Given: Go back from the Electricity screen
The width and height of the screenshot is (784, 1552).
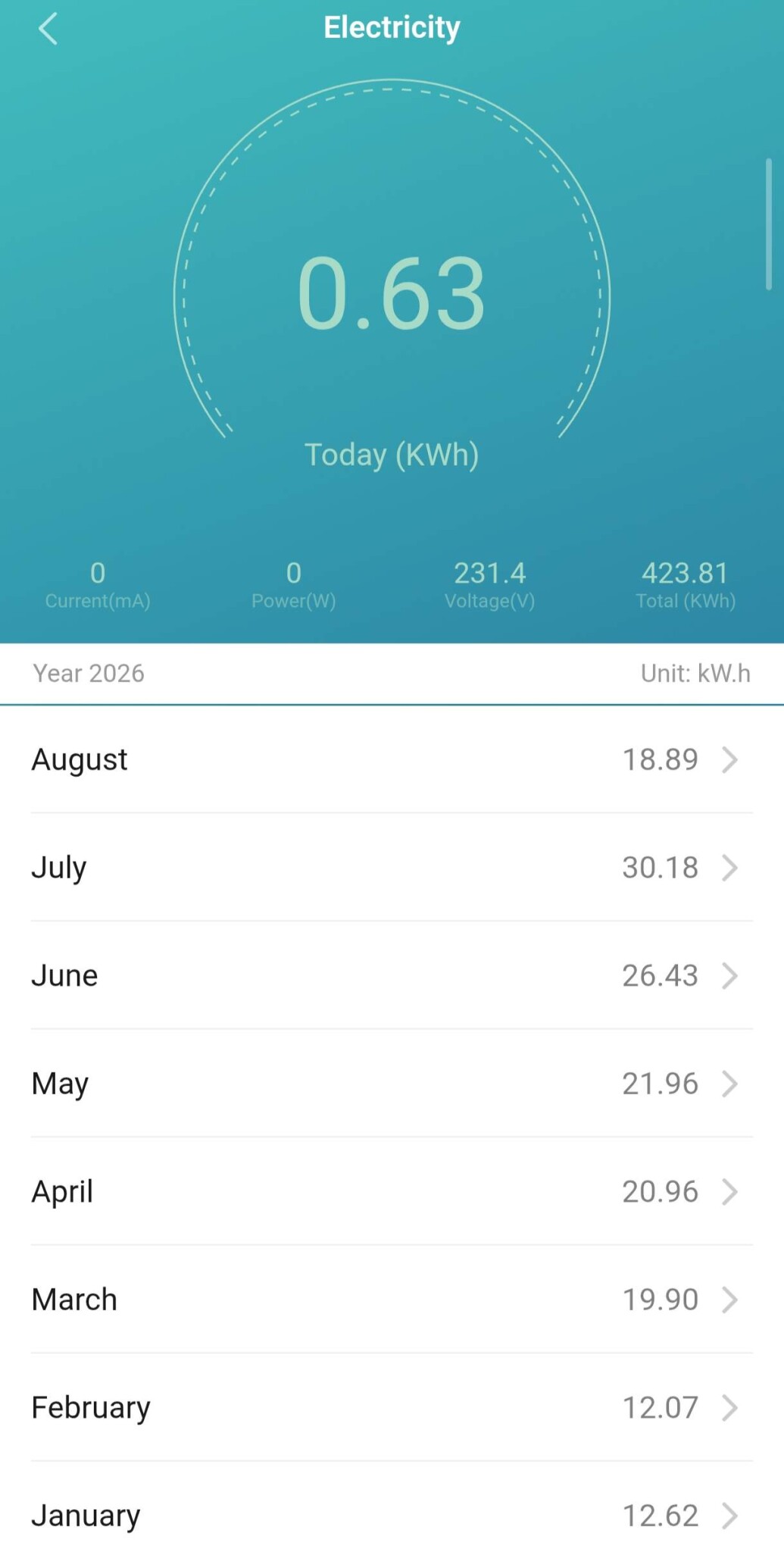Looking at the screenshot, I should click(48, 29).
